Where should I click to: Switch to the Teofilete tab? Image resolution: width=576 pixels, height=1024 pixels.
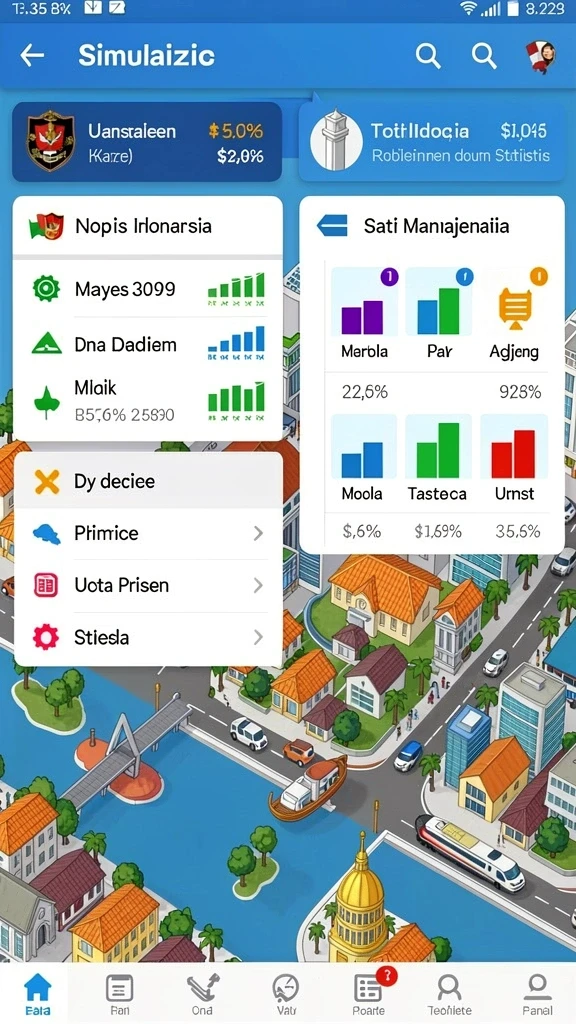[x=450, y=994]
